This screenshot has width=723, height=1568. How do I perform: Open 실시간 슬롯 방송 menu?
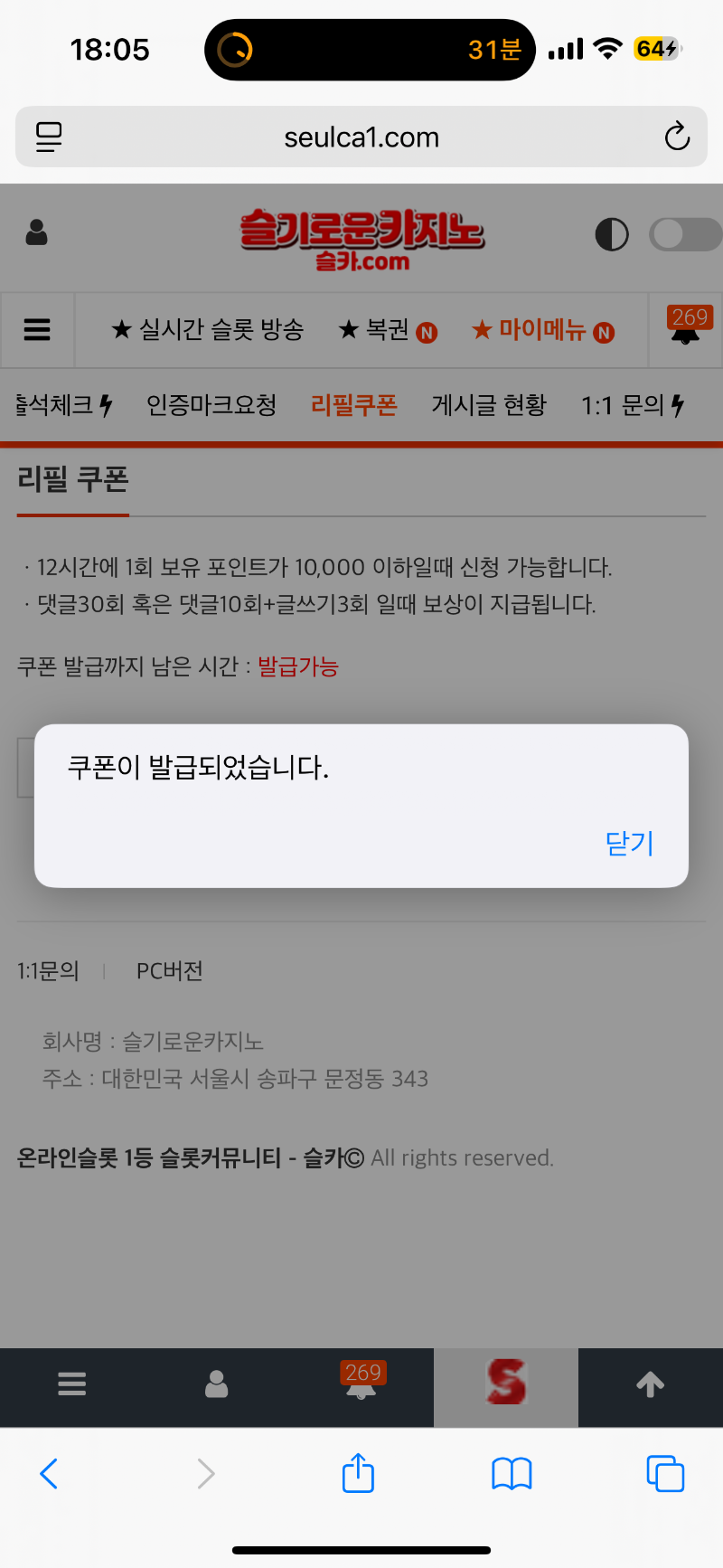[208, 330]
